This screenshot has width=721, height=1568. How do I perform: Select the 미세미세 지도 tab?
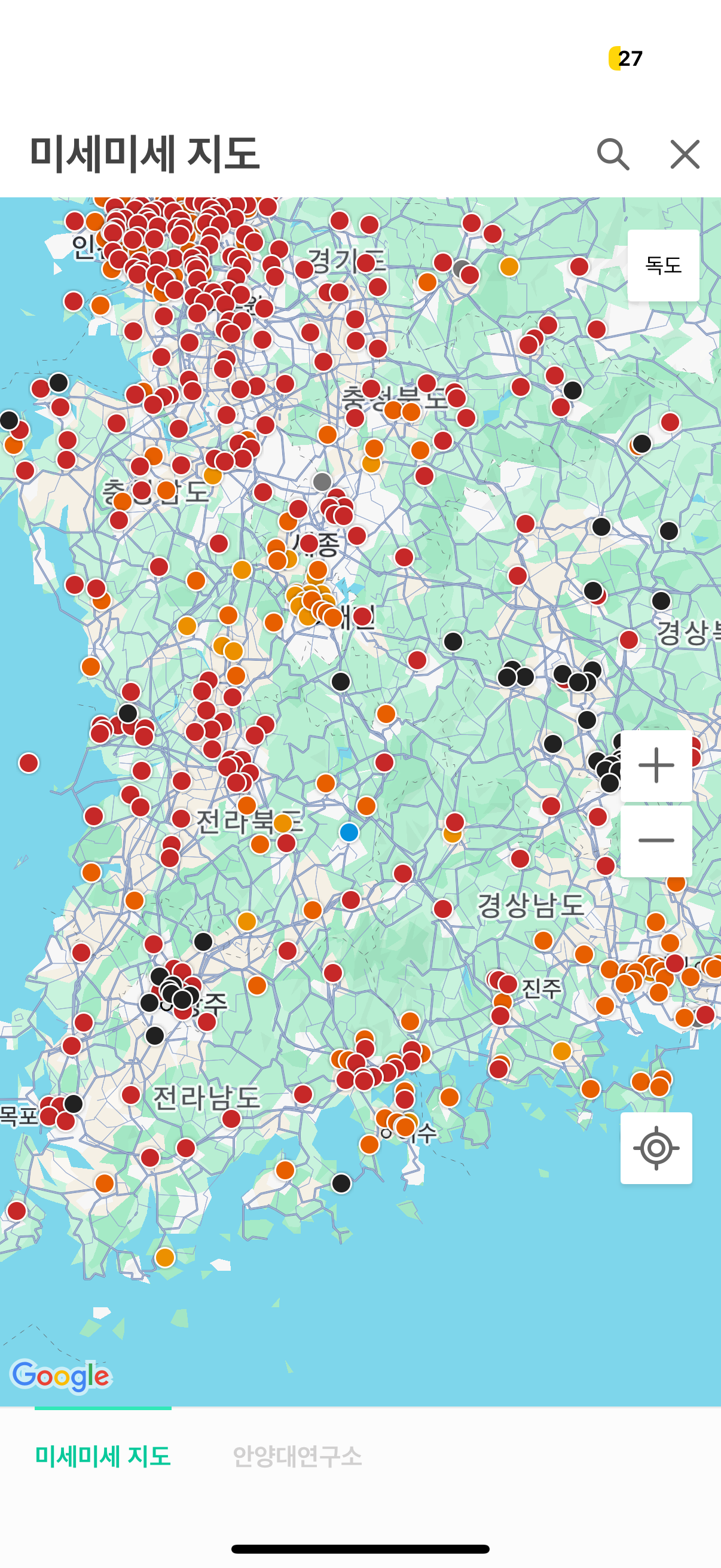103,1457
